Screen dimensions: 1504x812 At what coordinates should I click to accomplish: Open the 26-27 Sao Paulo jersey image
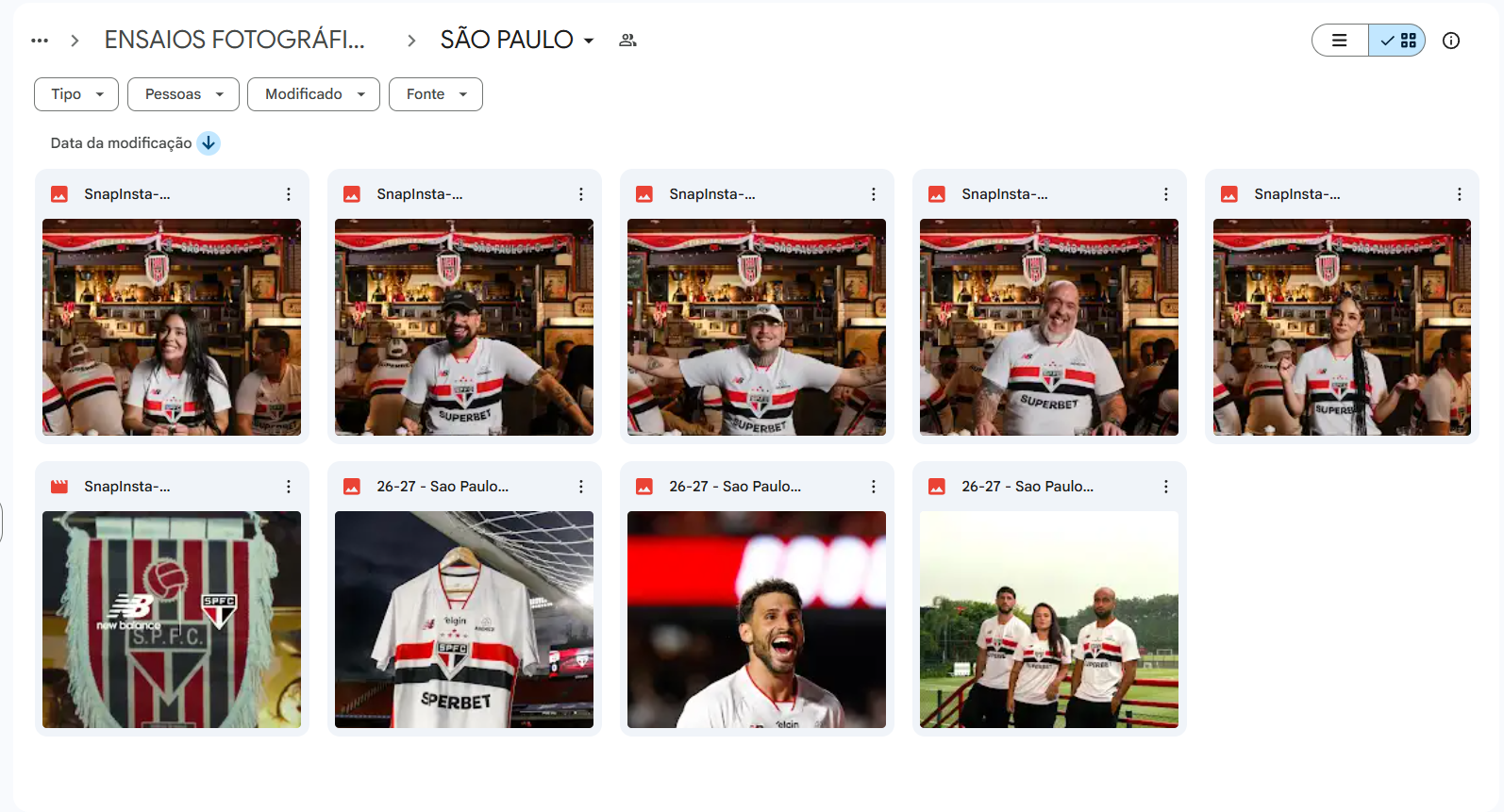[x=464, y=619]
